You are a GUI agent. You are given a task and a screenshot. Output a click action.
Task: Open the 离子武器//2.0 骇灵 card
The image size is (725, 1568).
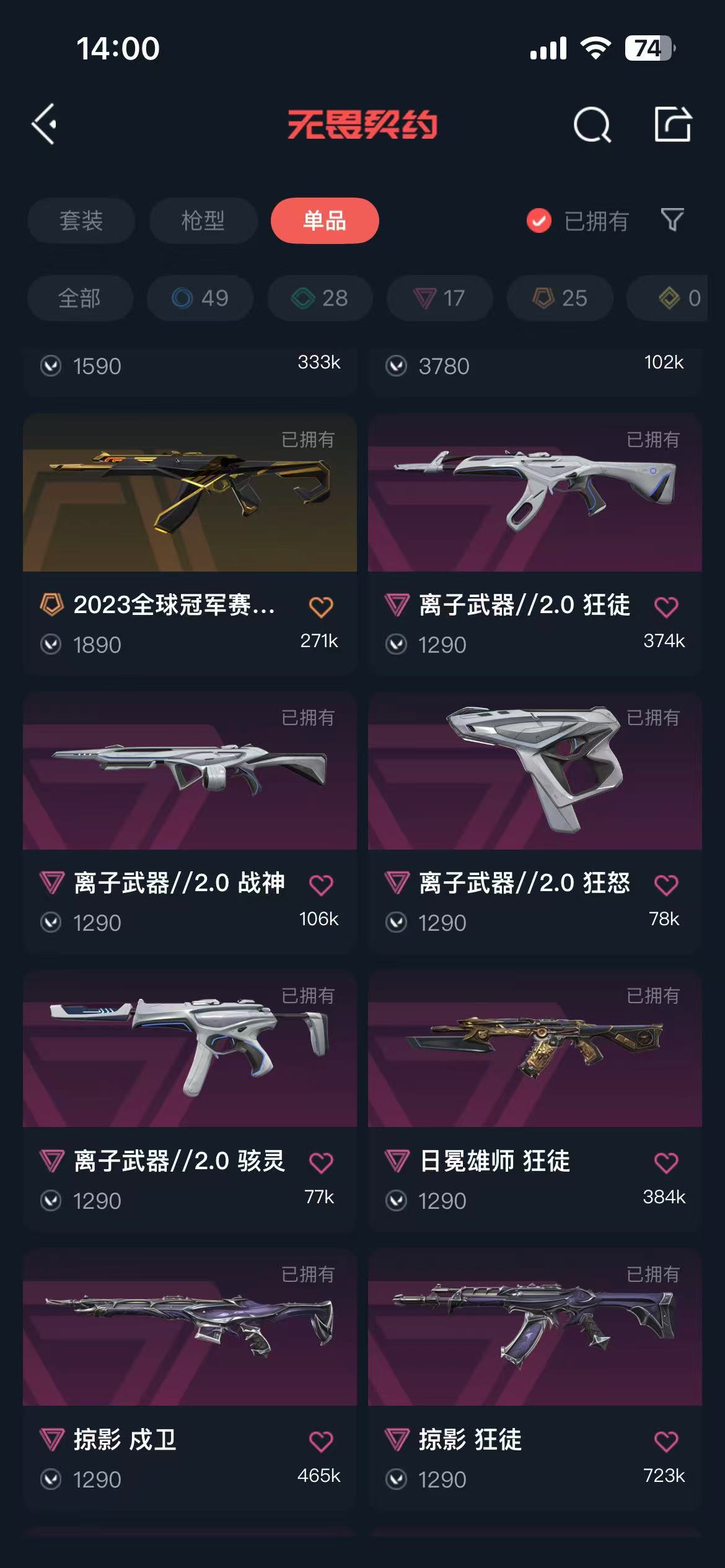click(x=190, y=1100)
